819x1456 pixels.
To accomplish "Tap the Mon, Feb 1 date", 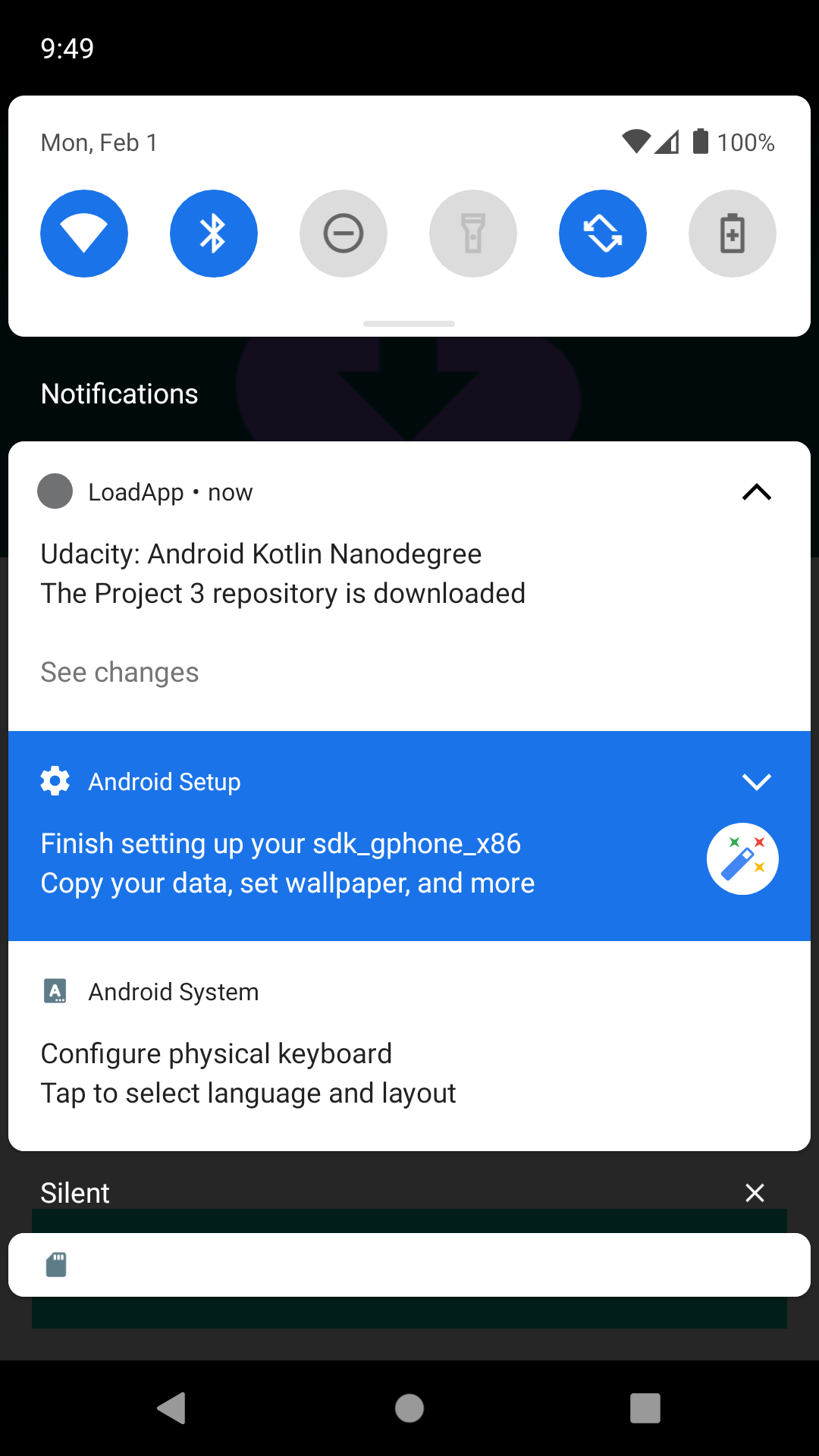I will click(x=99, y=142).
